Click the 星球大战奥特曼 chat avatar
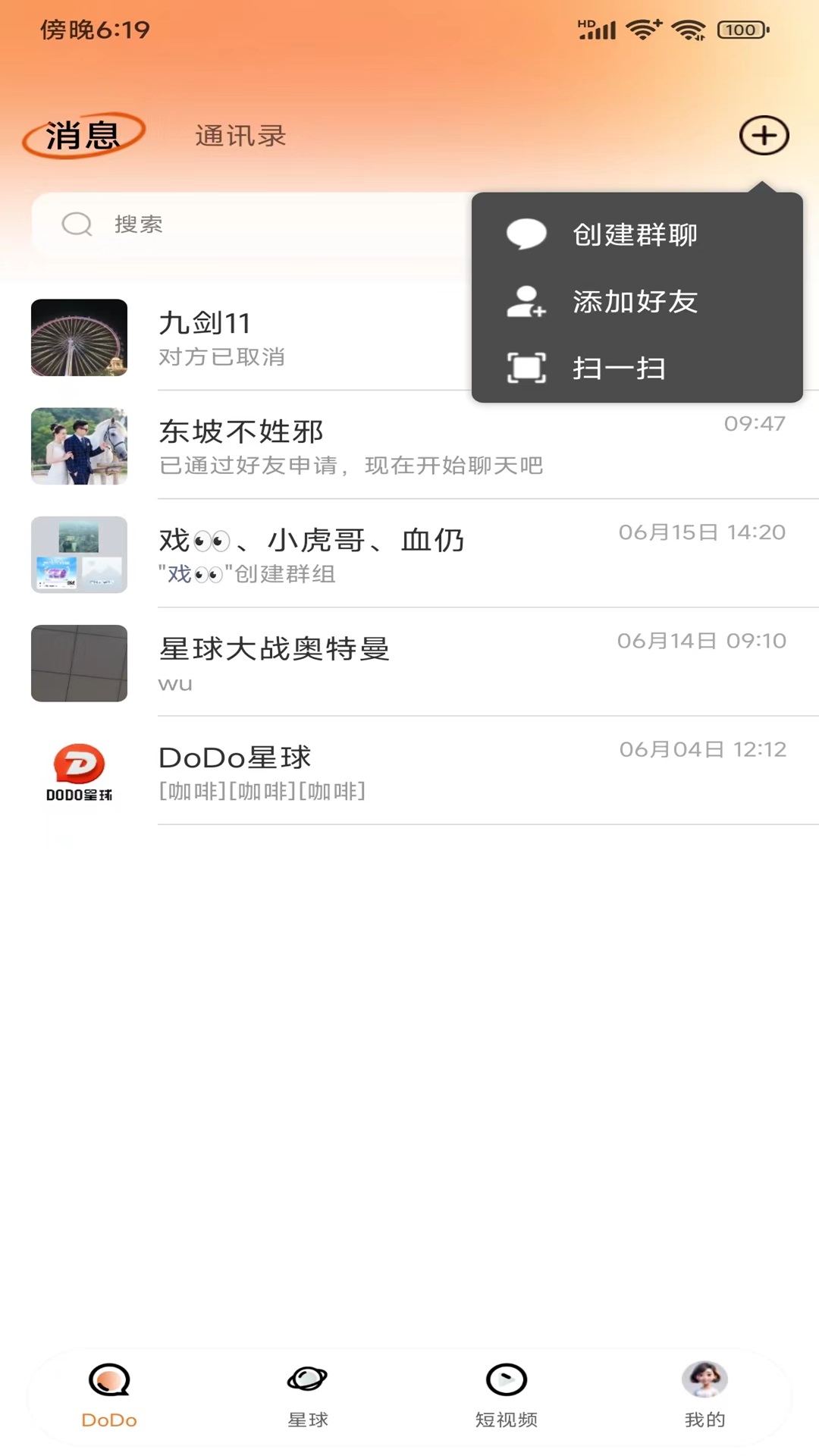This screenshot has height=1456, width=819. pos(79,663)
